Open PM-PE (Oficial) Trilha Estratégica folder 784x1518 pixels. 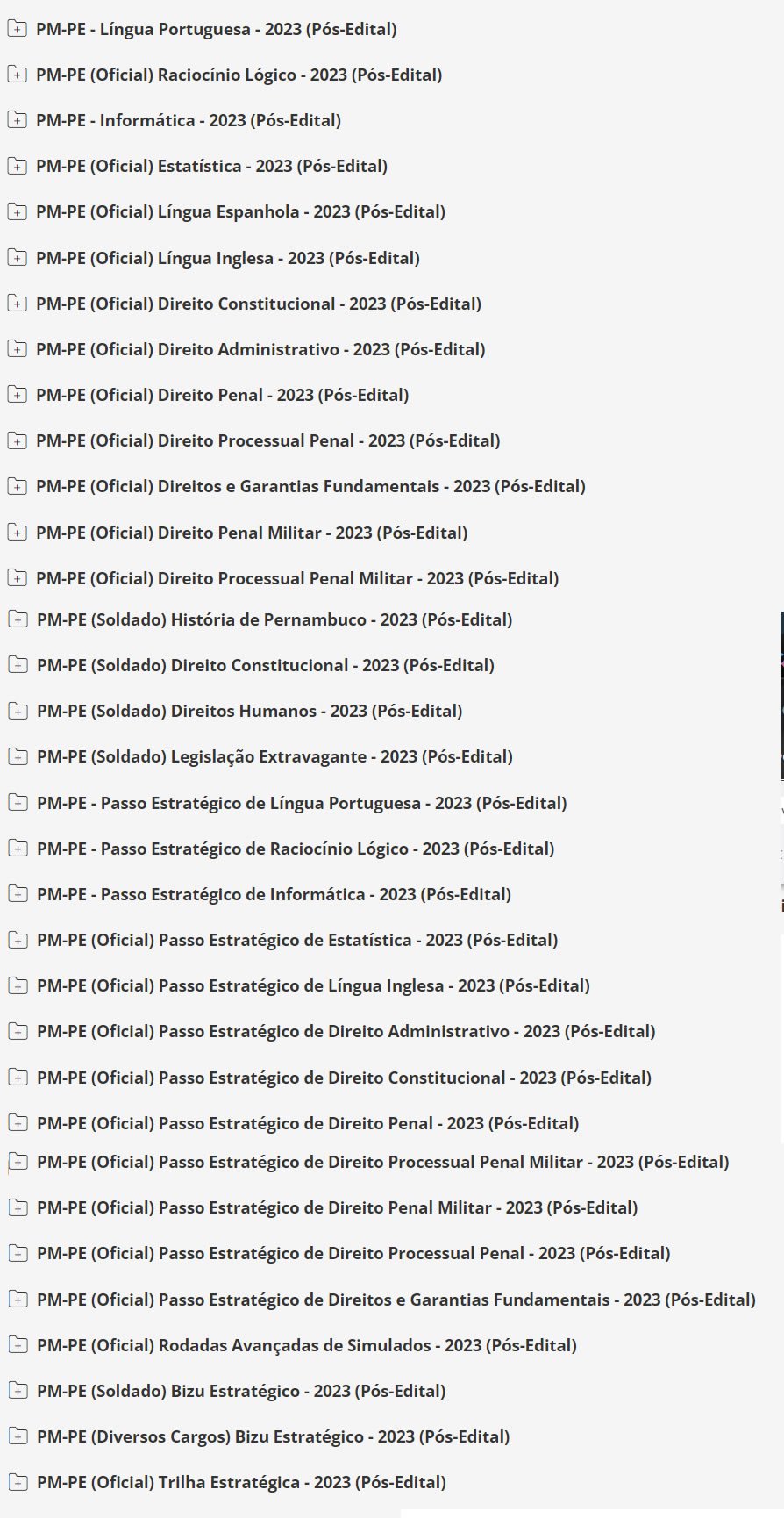click(17, 1482)
